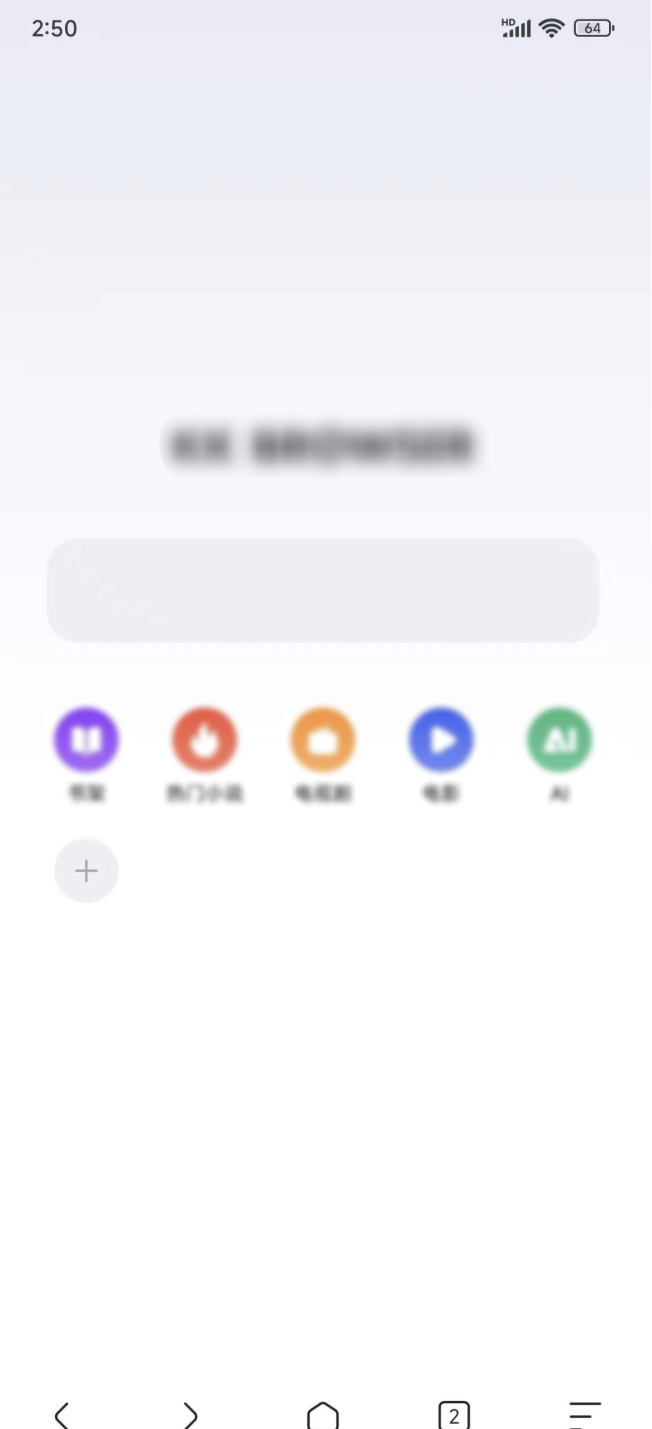The height and width of the screenshot is (1429, 652).
Task: Open the orange TV series shortcut
Action: (323, 740)
